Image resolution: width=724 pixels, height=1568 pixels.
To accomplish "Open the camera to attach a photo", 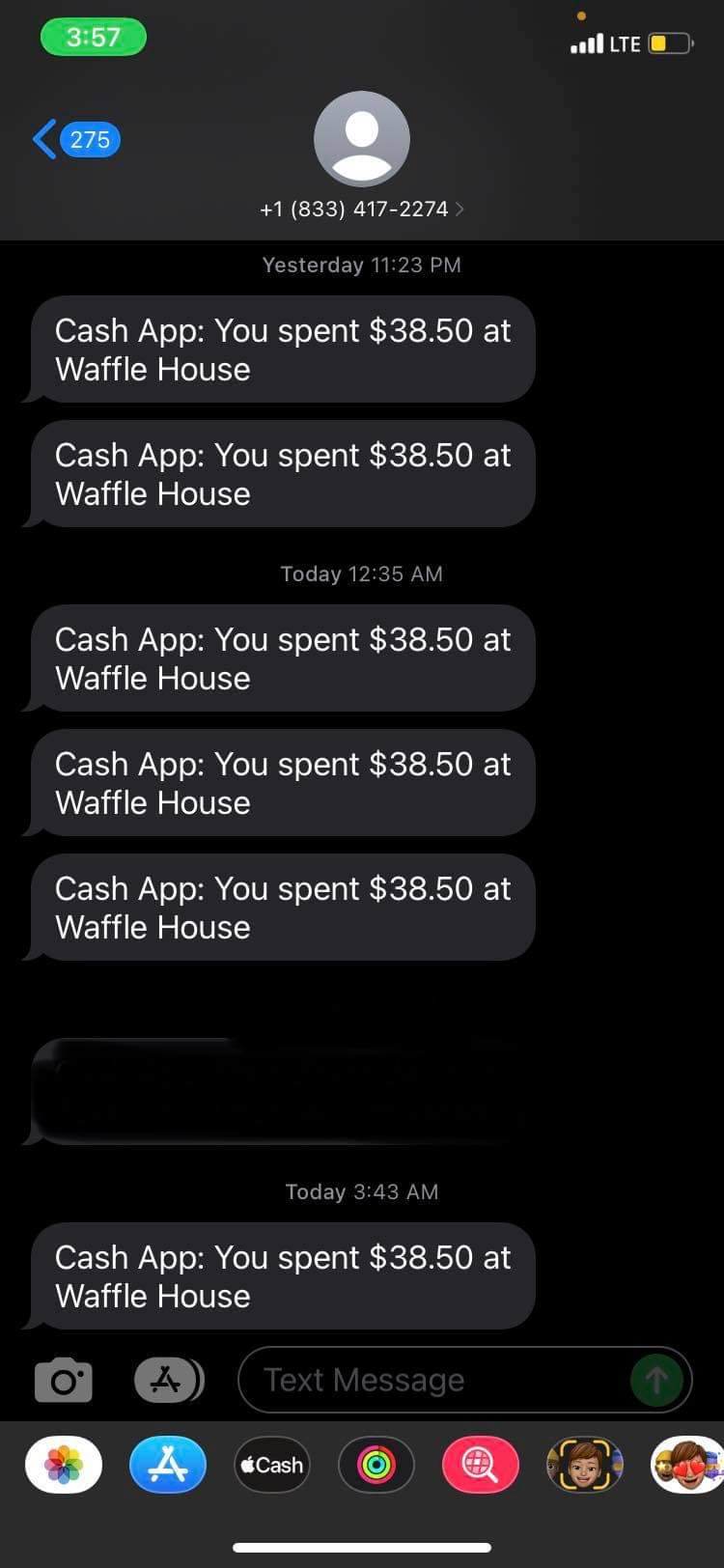I will 64,1381.
